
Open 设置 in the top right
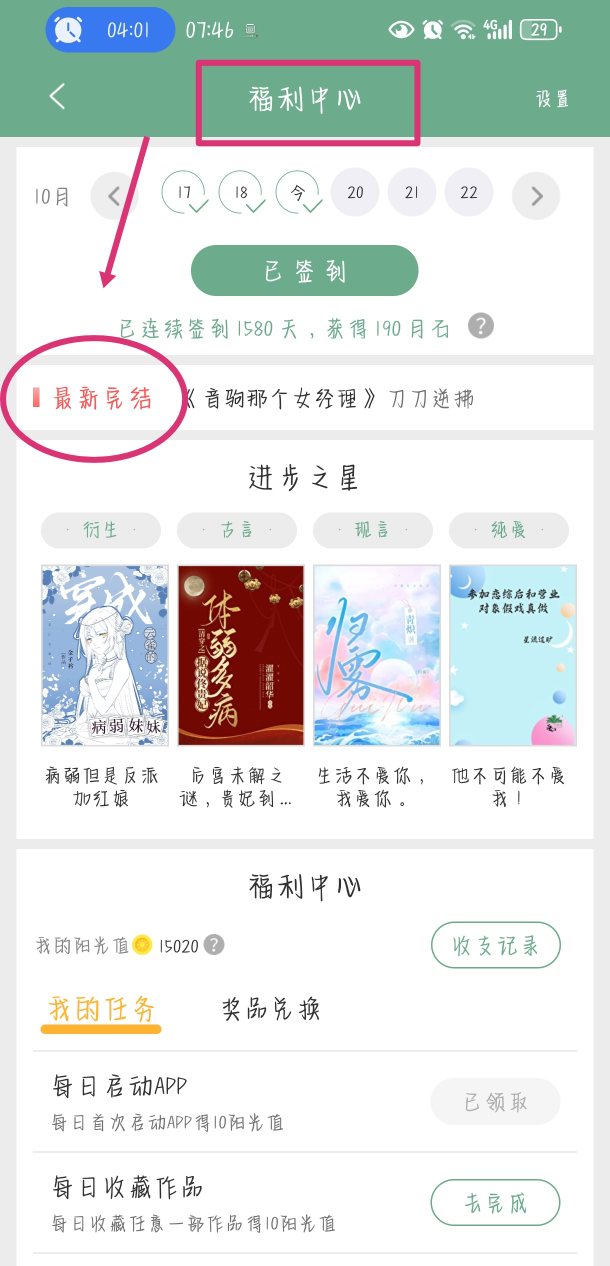point(552,98)
